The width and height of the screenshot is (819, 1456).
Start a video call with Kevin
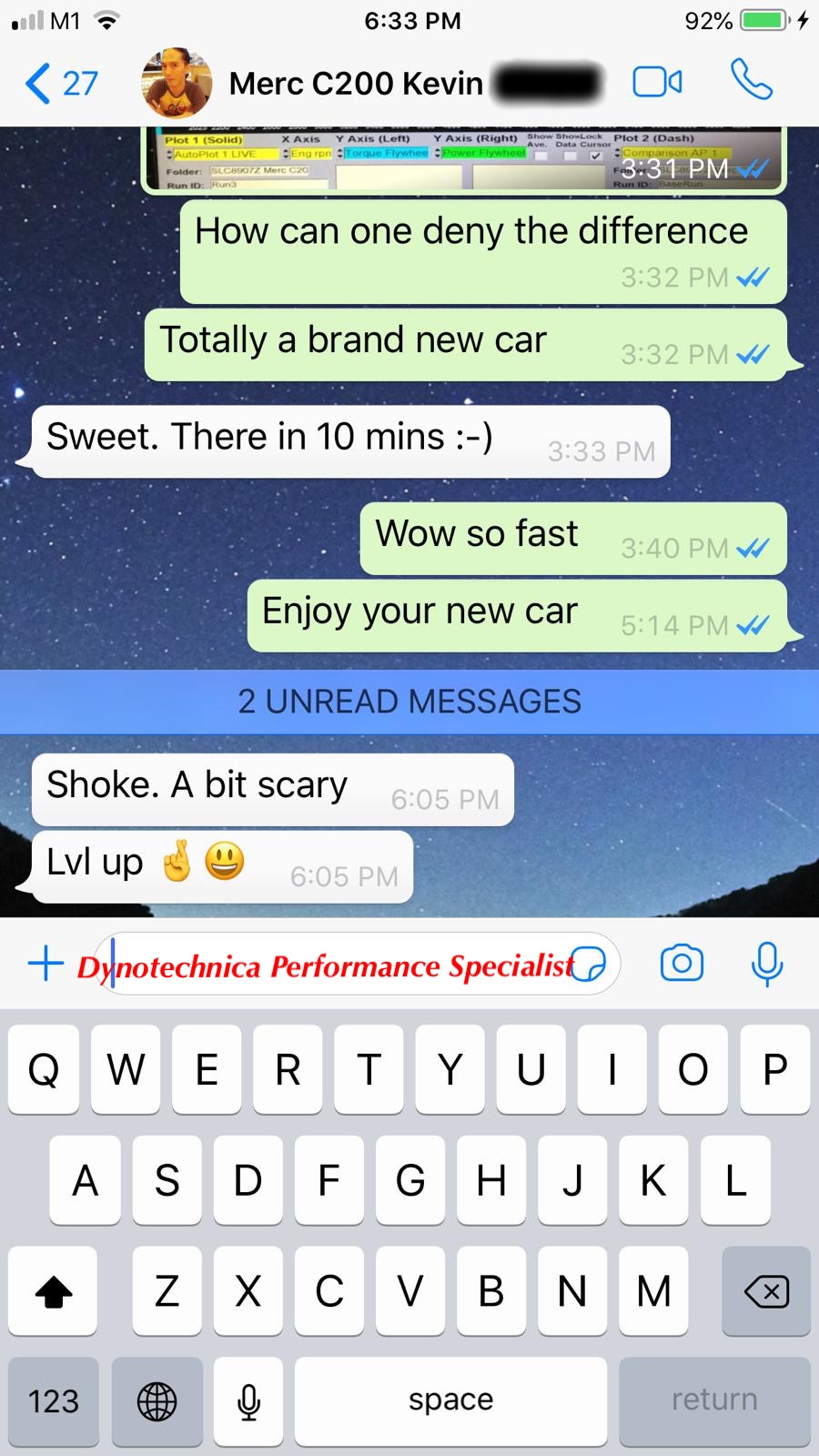point(657,82)
